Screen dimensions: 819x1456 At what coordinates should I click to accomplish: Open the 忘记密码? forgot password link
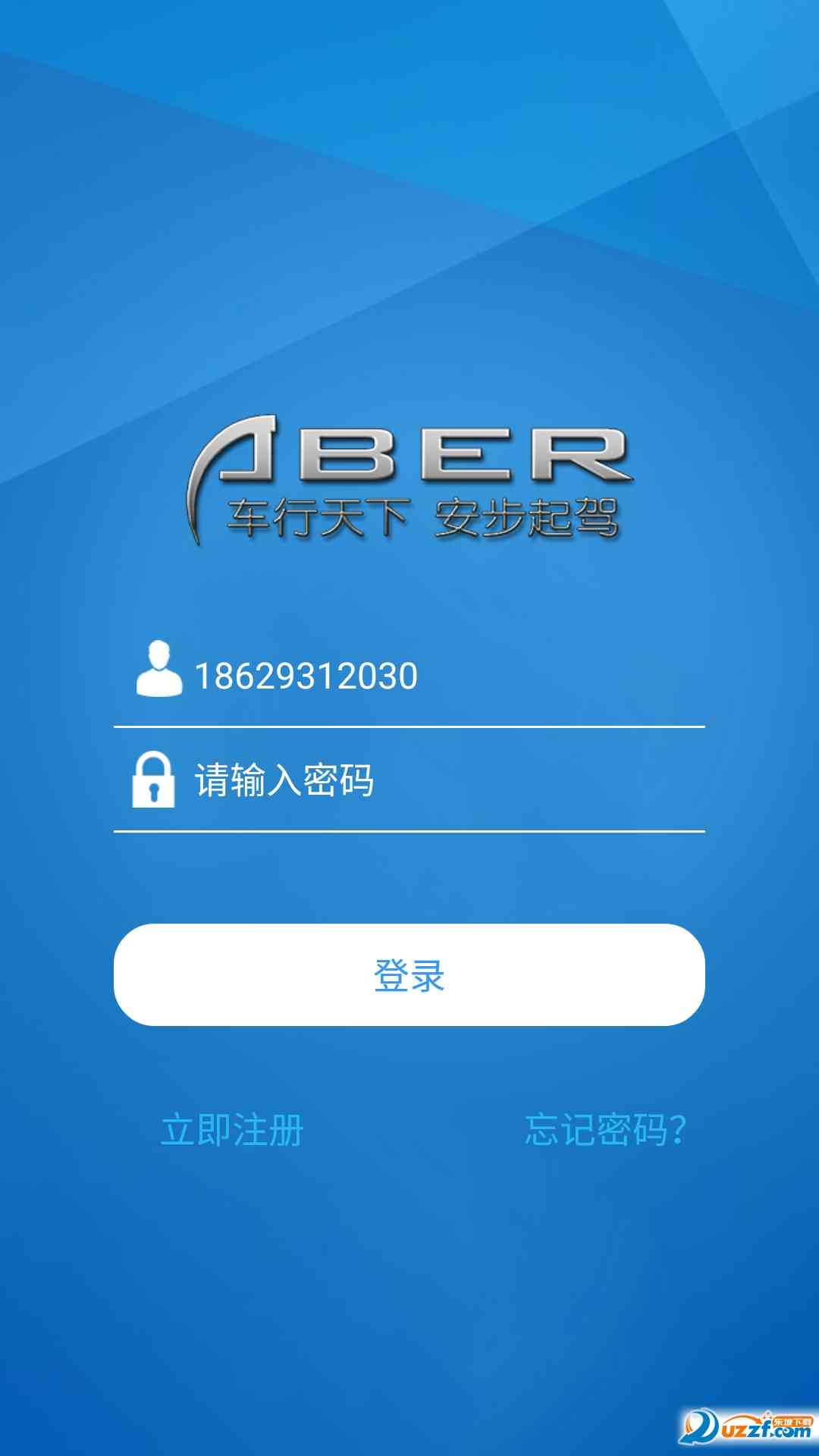pos(605,1130)
